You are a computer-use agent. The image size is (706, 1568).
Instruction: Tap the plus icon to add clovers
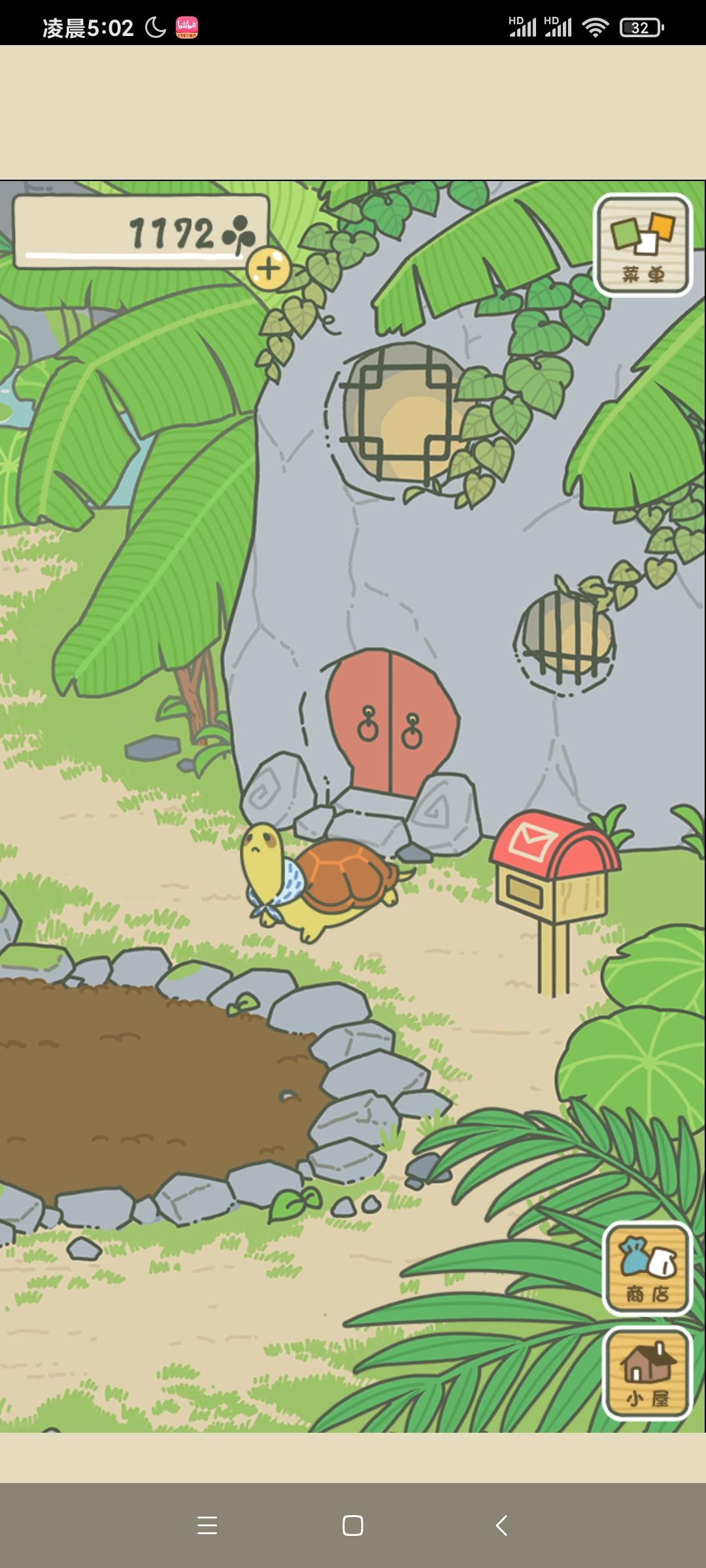tap(269, 269)
